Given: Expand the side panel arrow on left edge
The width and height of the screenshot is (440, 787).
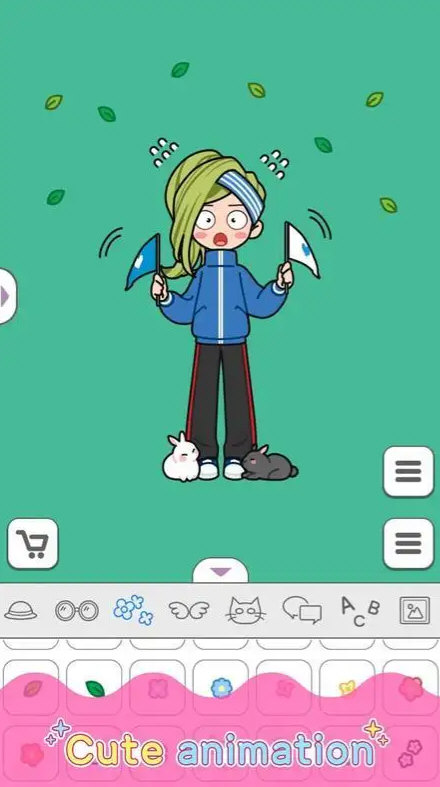Looking at the screenshot, I should pos(7,296).
